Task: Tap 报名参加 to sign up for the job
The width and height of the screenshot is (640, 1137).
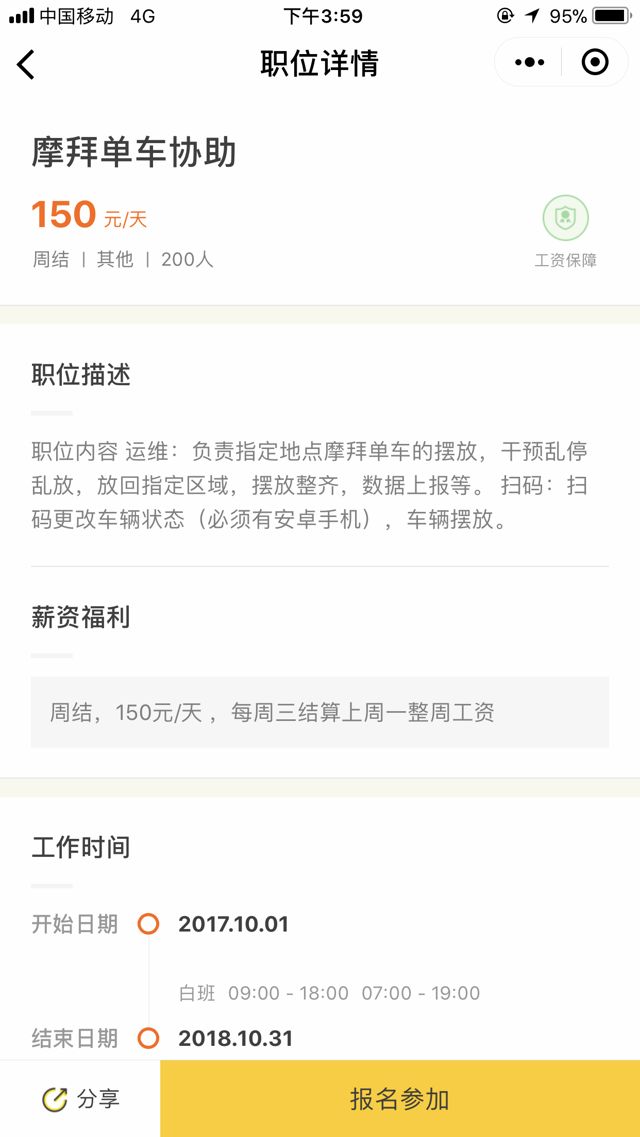Action: click(x=399, y=1099)
